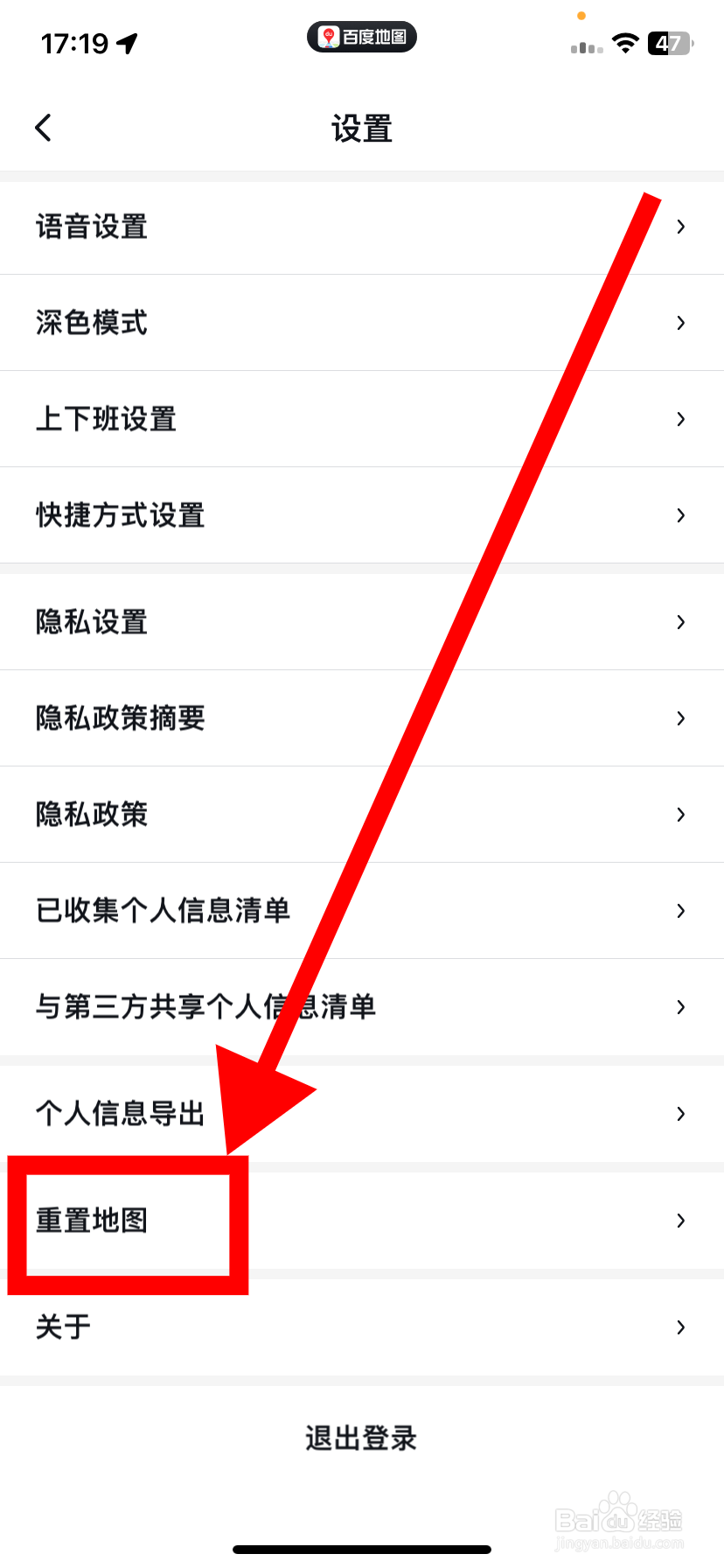Expand 隐私设置 via its chevron
Image resolution: width=724 pixels, height=1568 pixels.
pos(681,622)
